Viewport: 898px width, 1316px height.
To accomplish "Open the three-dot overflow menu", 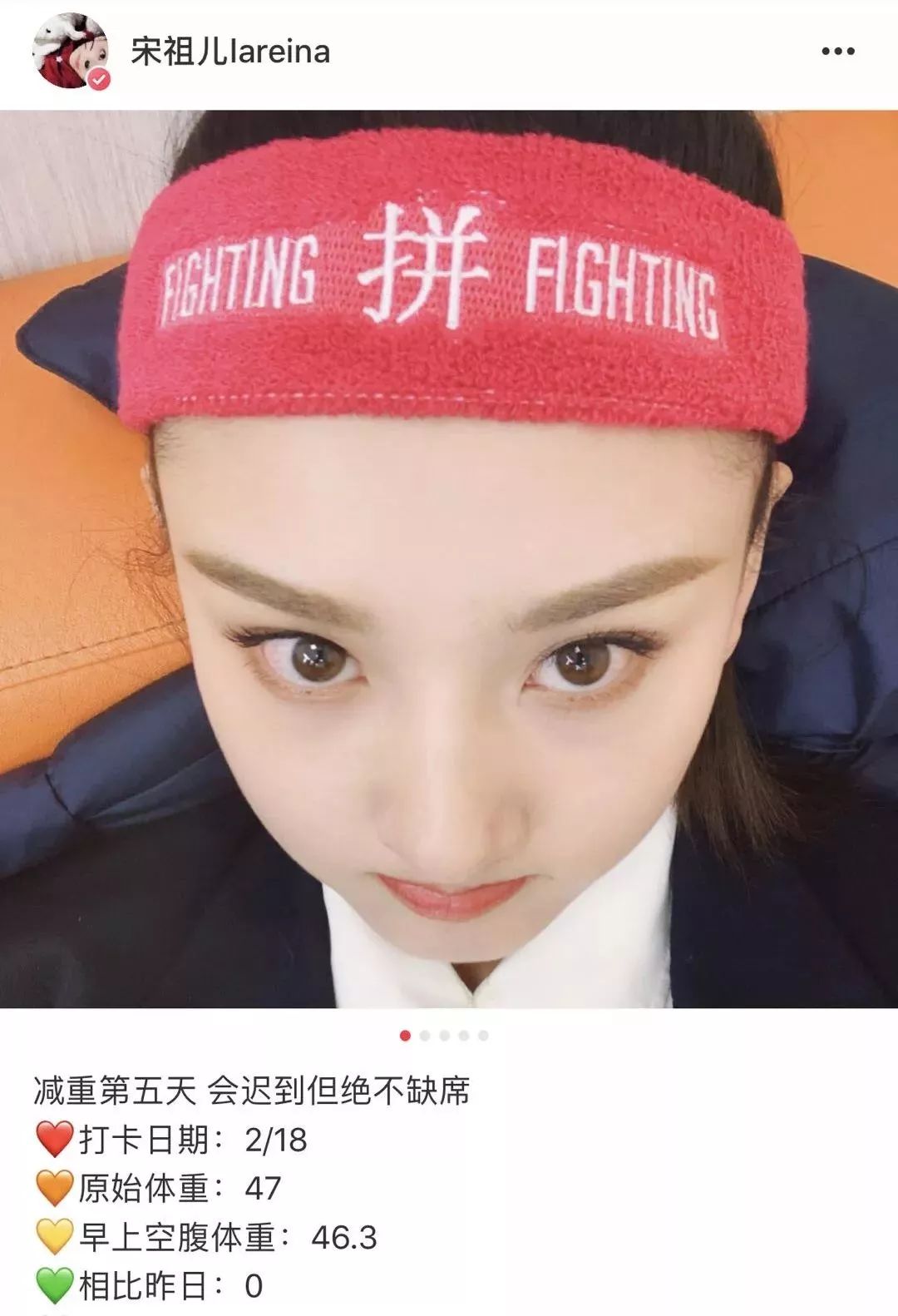I will (x=837, y=52).
